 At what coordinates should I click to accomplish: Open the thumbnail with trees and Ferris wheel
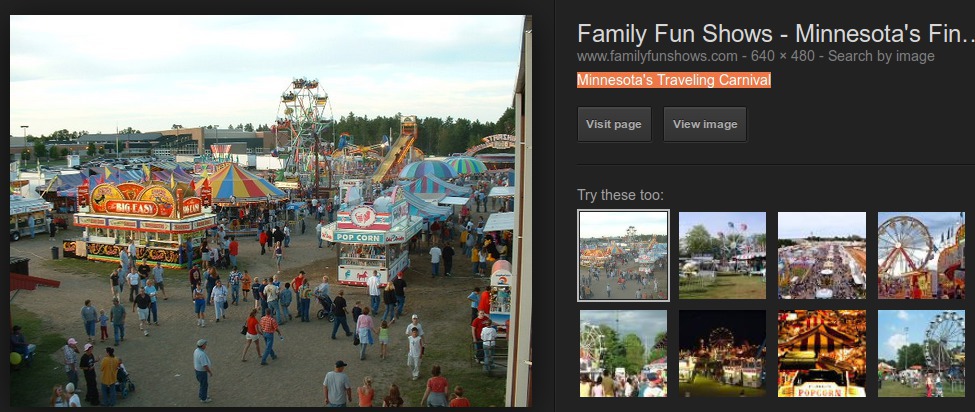[x=623, y=353]
